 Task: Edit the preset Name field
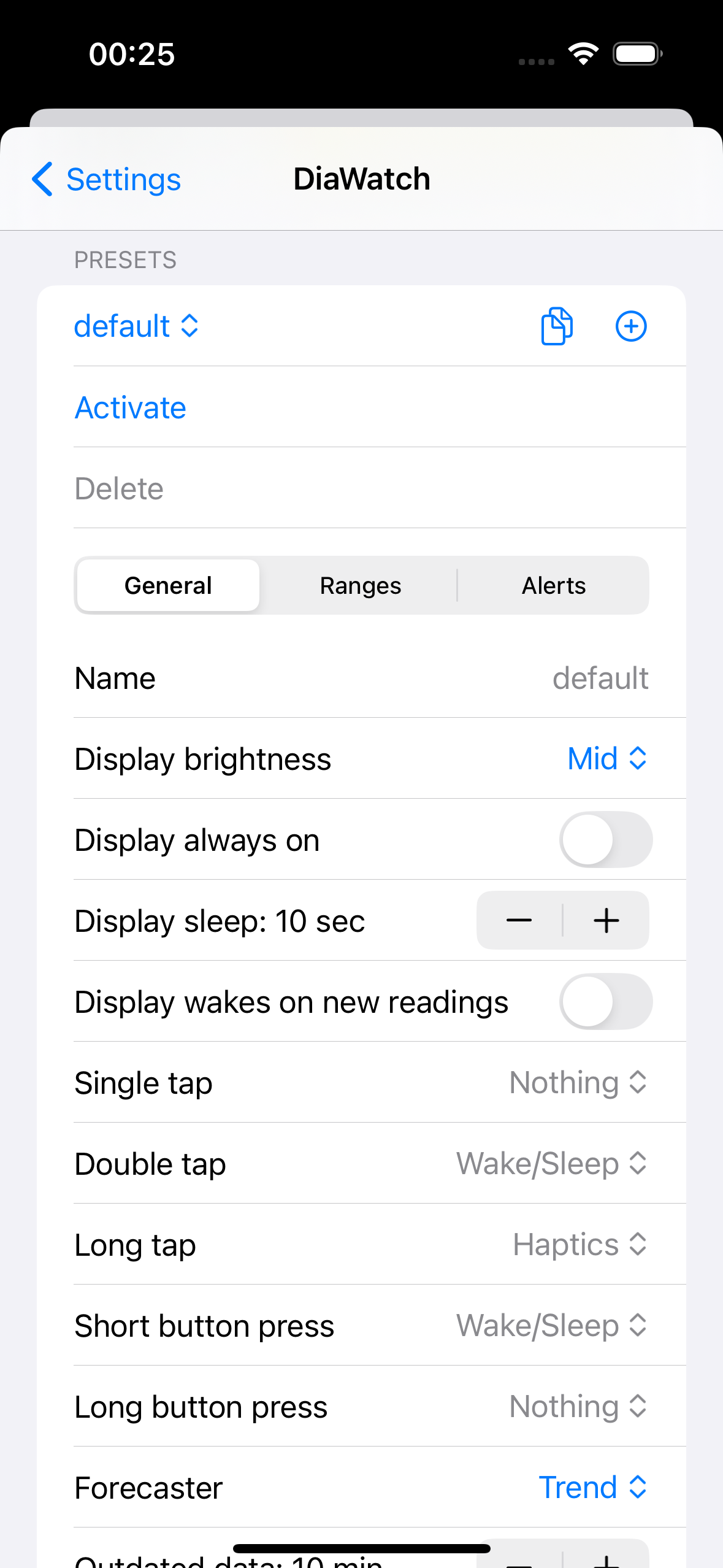click(x=600, y=678)
